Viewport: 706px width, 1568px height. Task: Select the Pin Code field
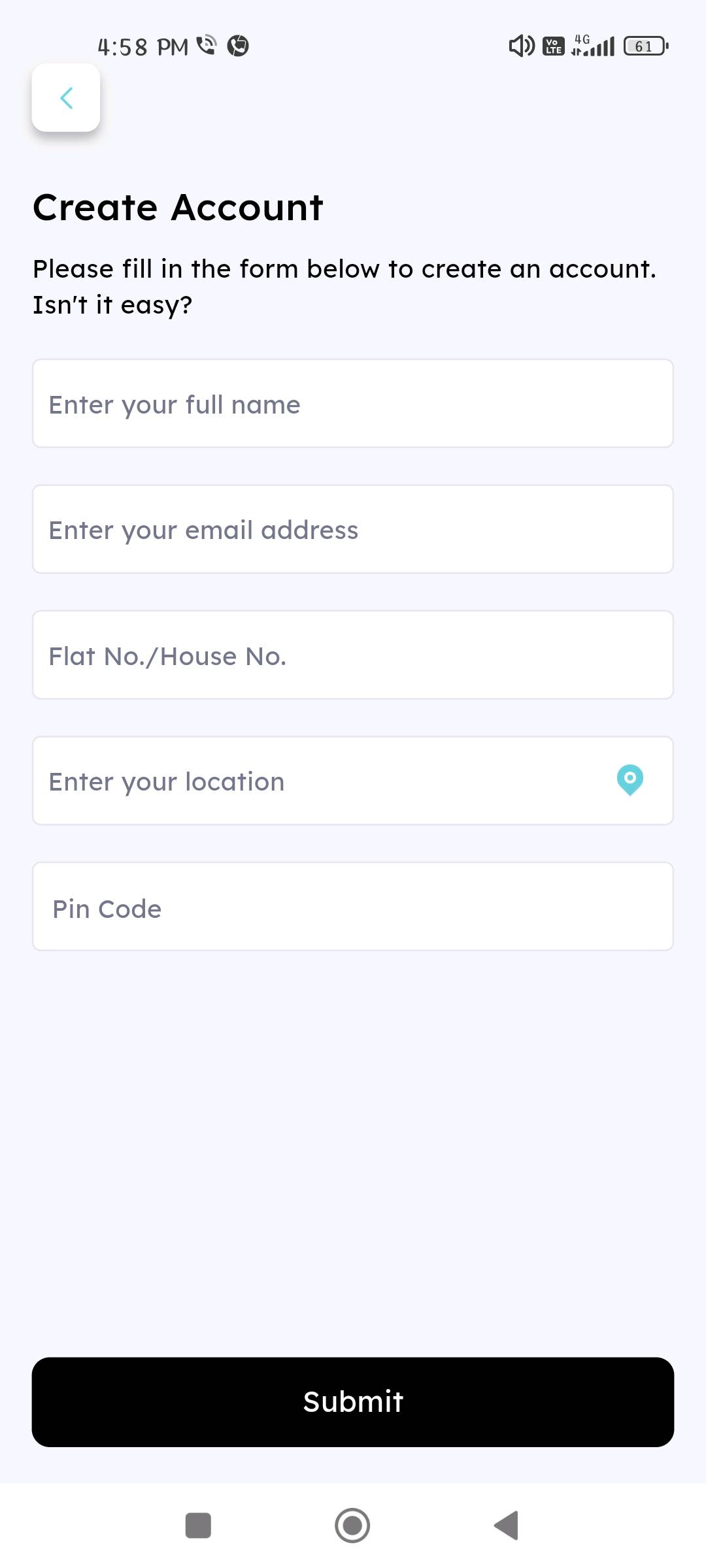click(x=353, y=906)
